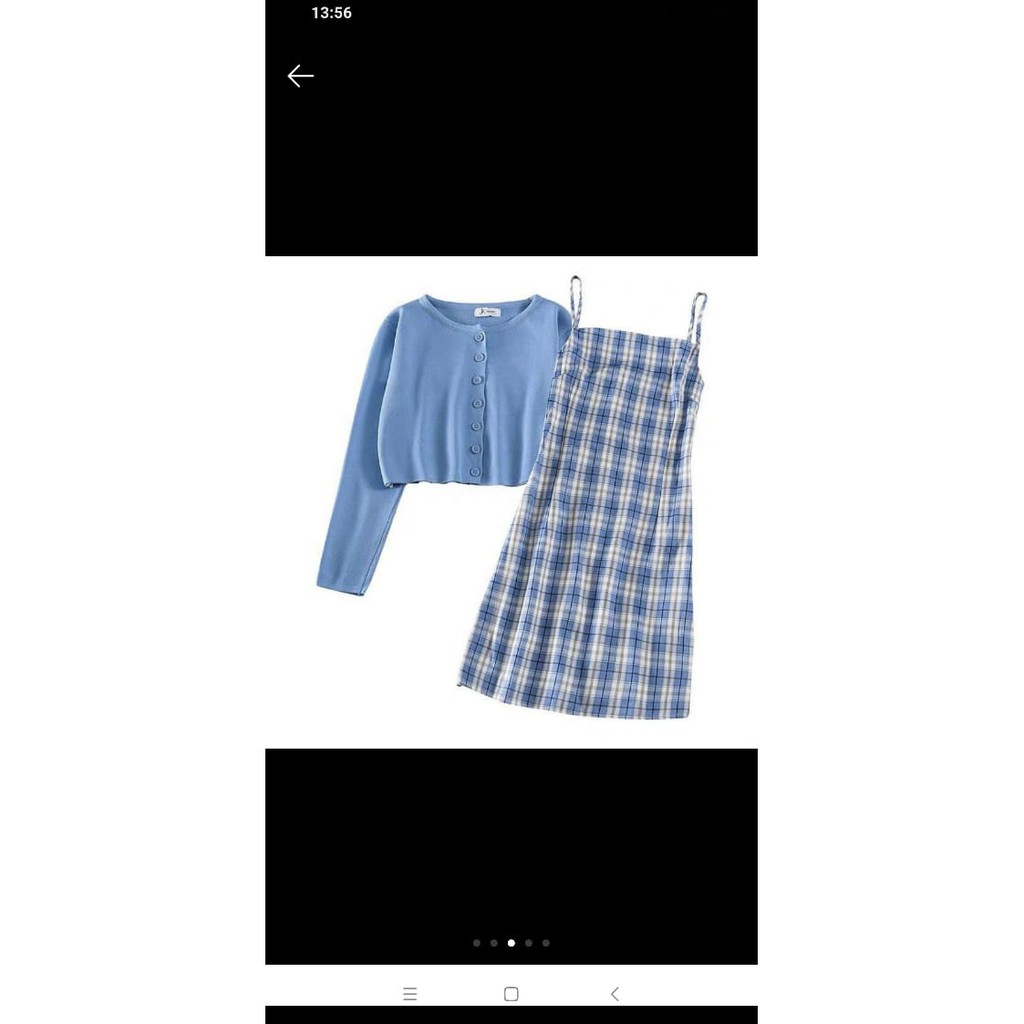The image size is (1024, 1024).
Task: Go back using the top-left arrow
Action: pyautogui.click(x=300, y=76)
